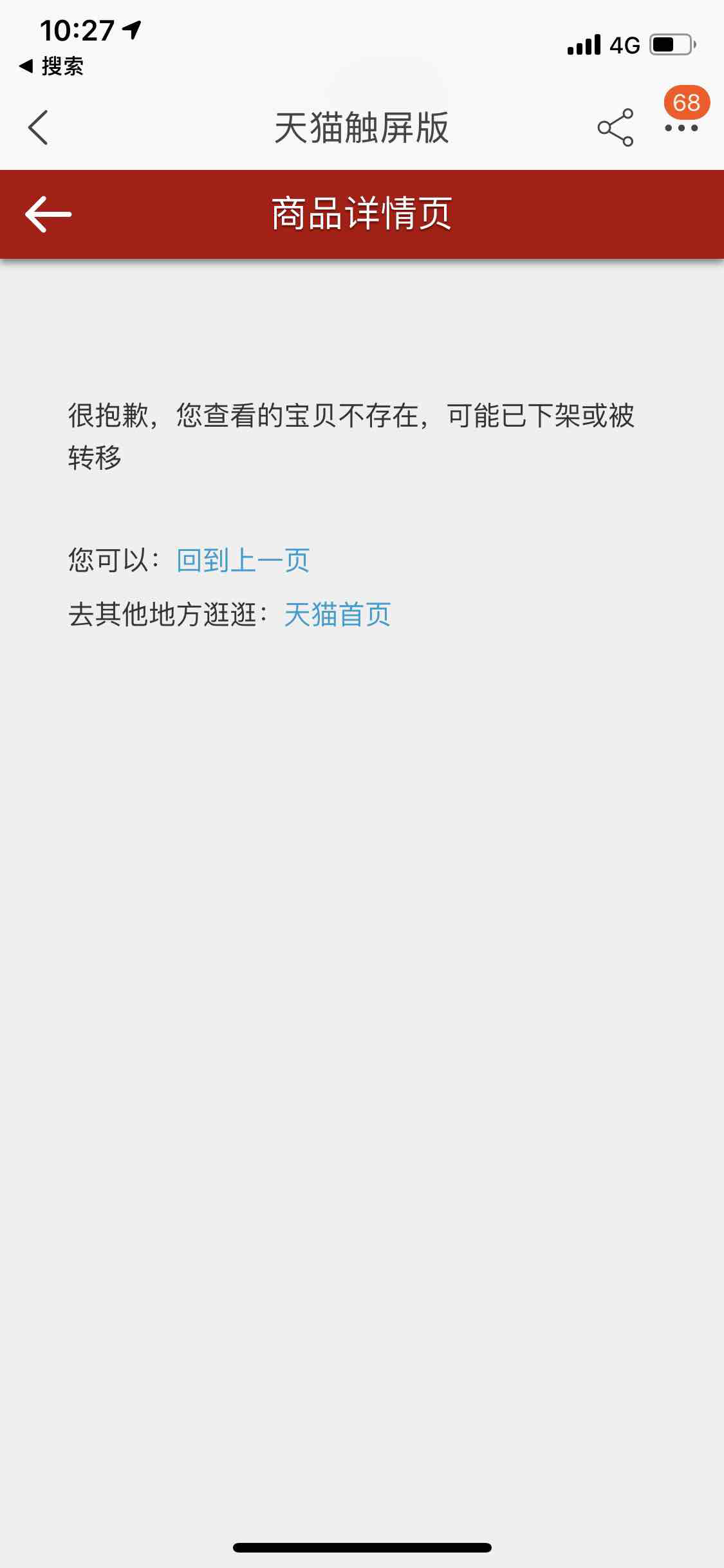Return to 搜索 app via status bar
The height and width of the screenshot is (1568, 724).
click(x=51, y=66)
